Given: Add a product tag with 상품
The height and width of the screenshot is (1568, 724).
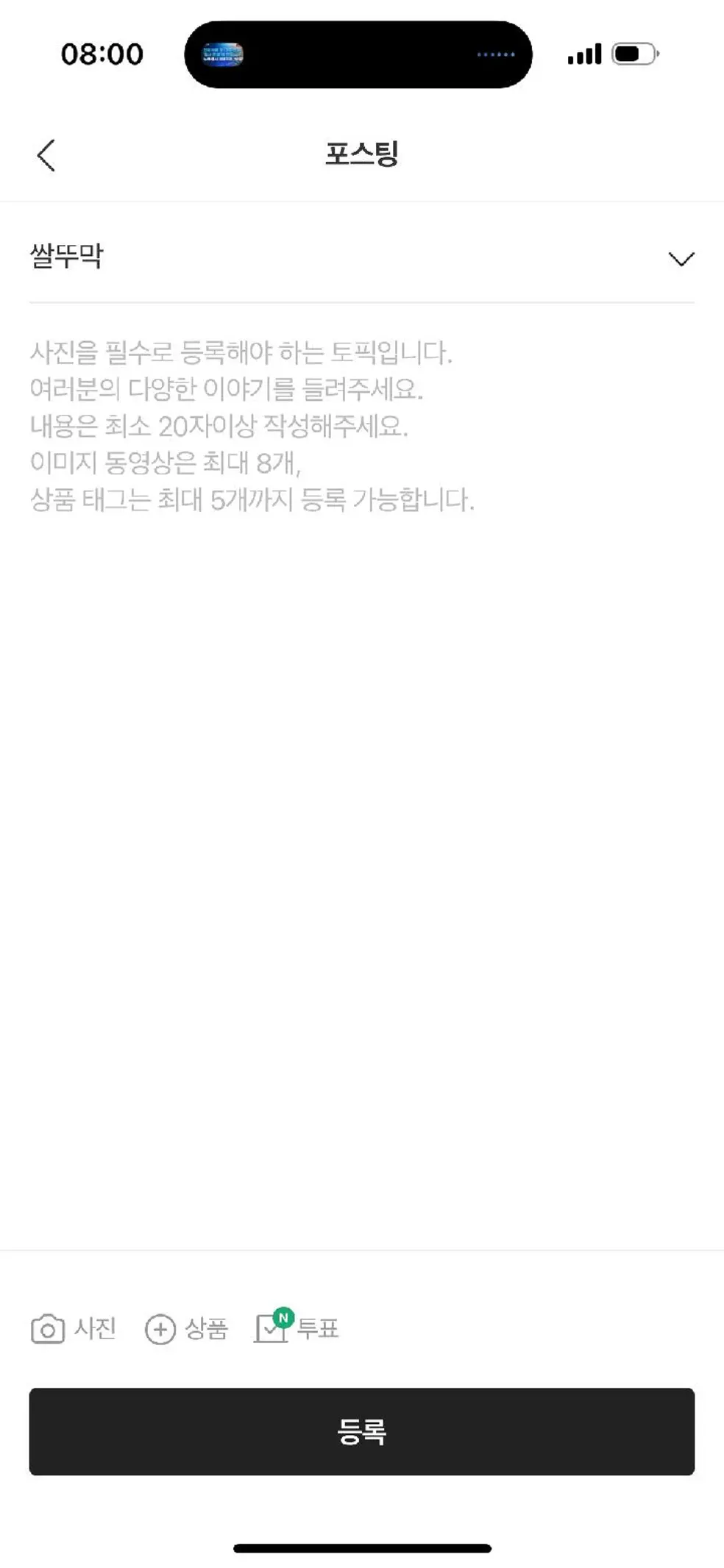Looking at the screenshot, I should (186, 1328).
